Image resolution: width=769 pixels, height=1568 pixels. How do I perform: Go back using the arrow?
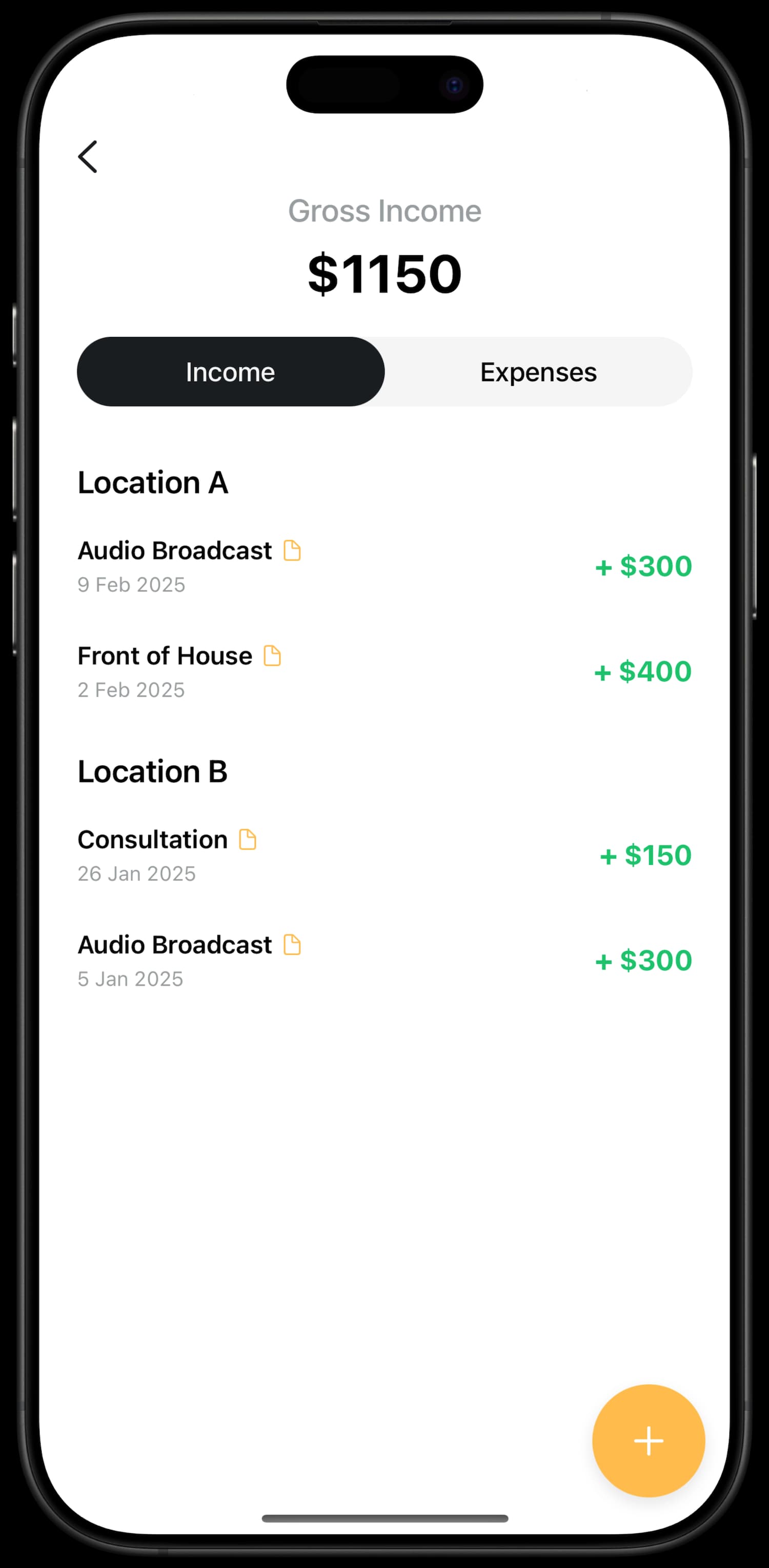(x=88, y=156)
